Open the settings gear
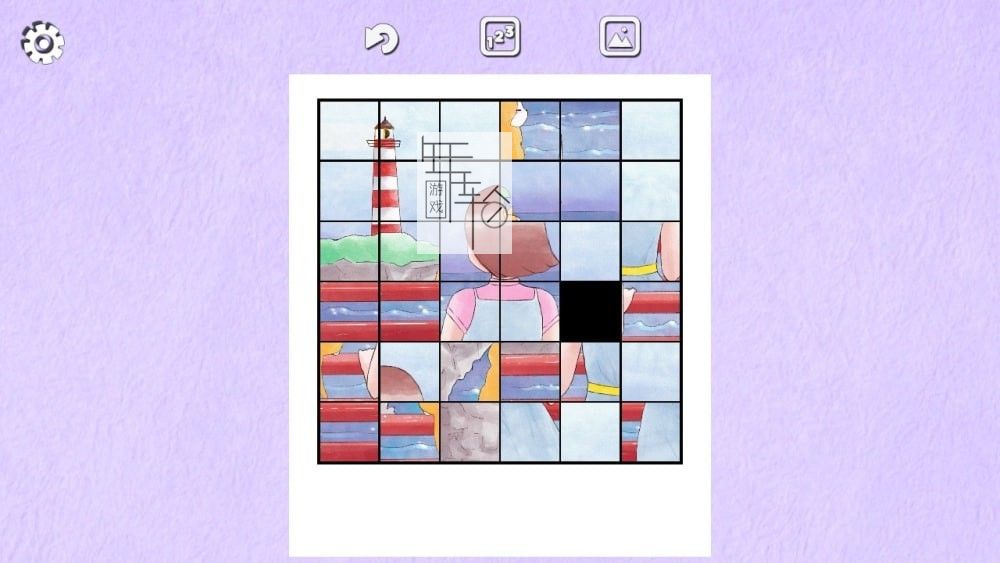 point(42,42)
